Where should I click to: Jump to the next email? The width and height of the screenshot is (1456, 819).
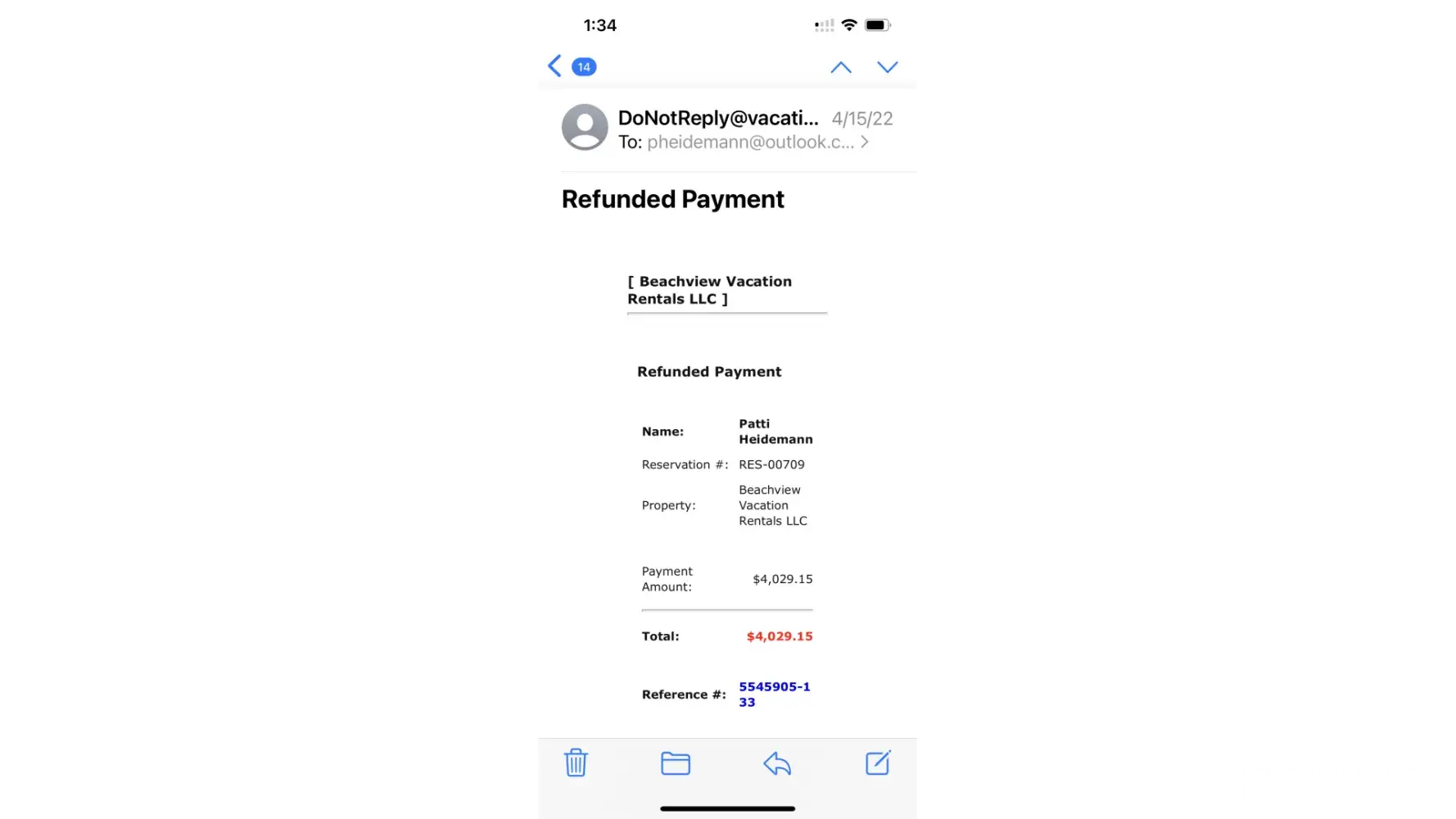888,67
